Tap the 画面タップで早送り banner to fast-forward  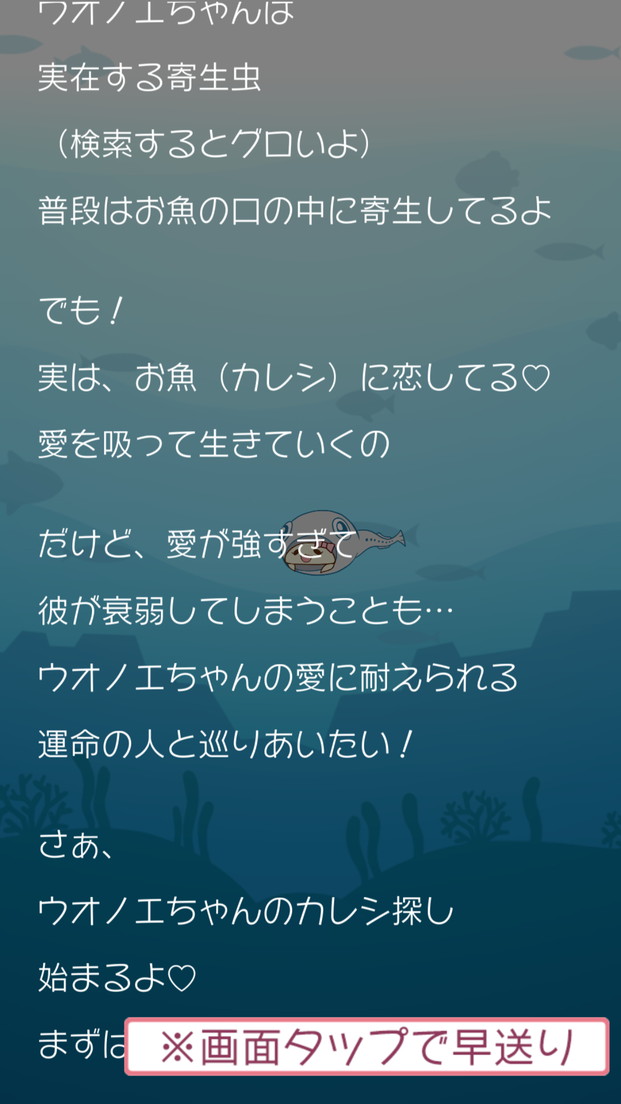[367, 1046]
